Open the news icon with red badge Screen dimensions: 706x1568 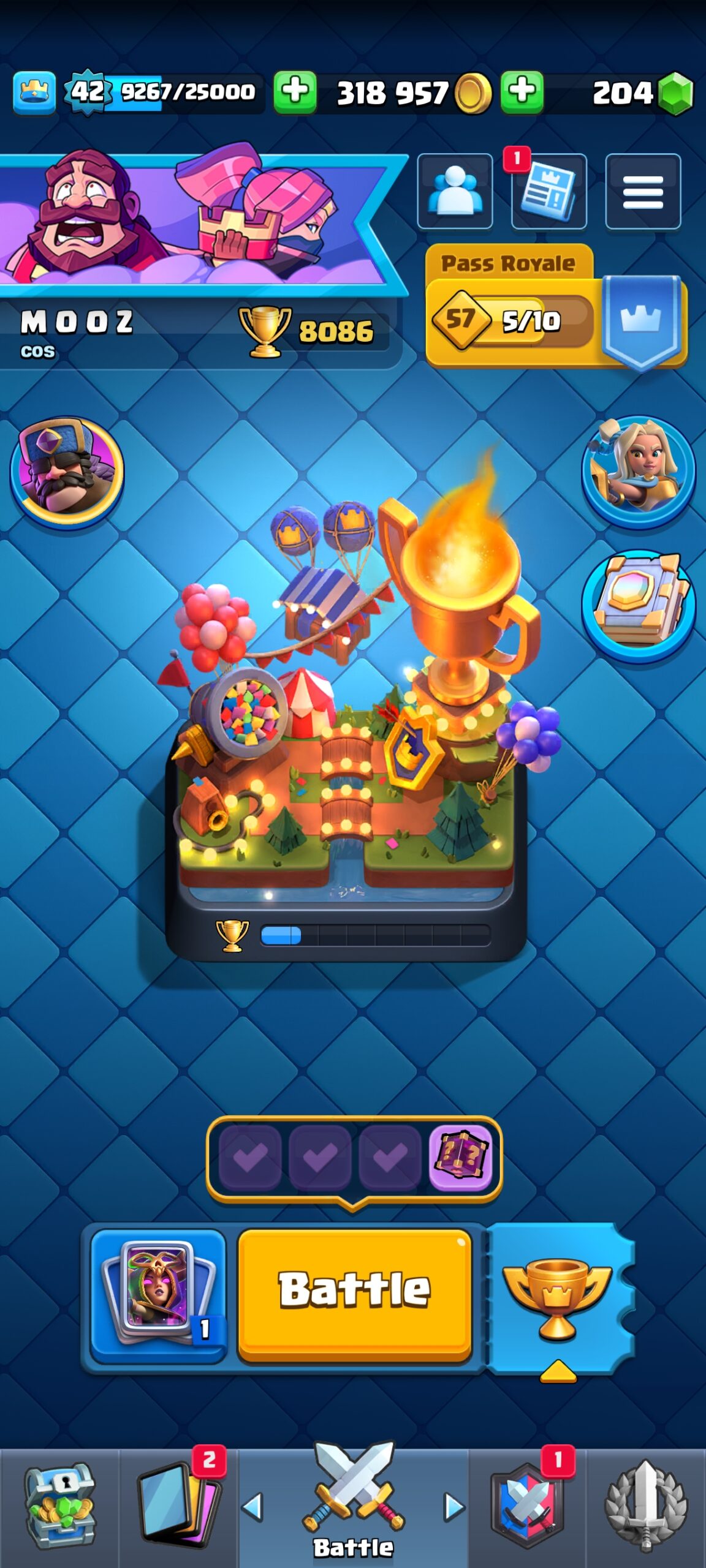(548, 192)
